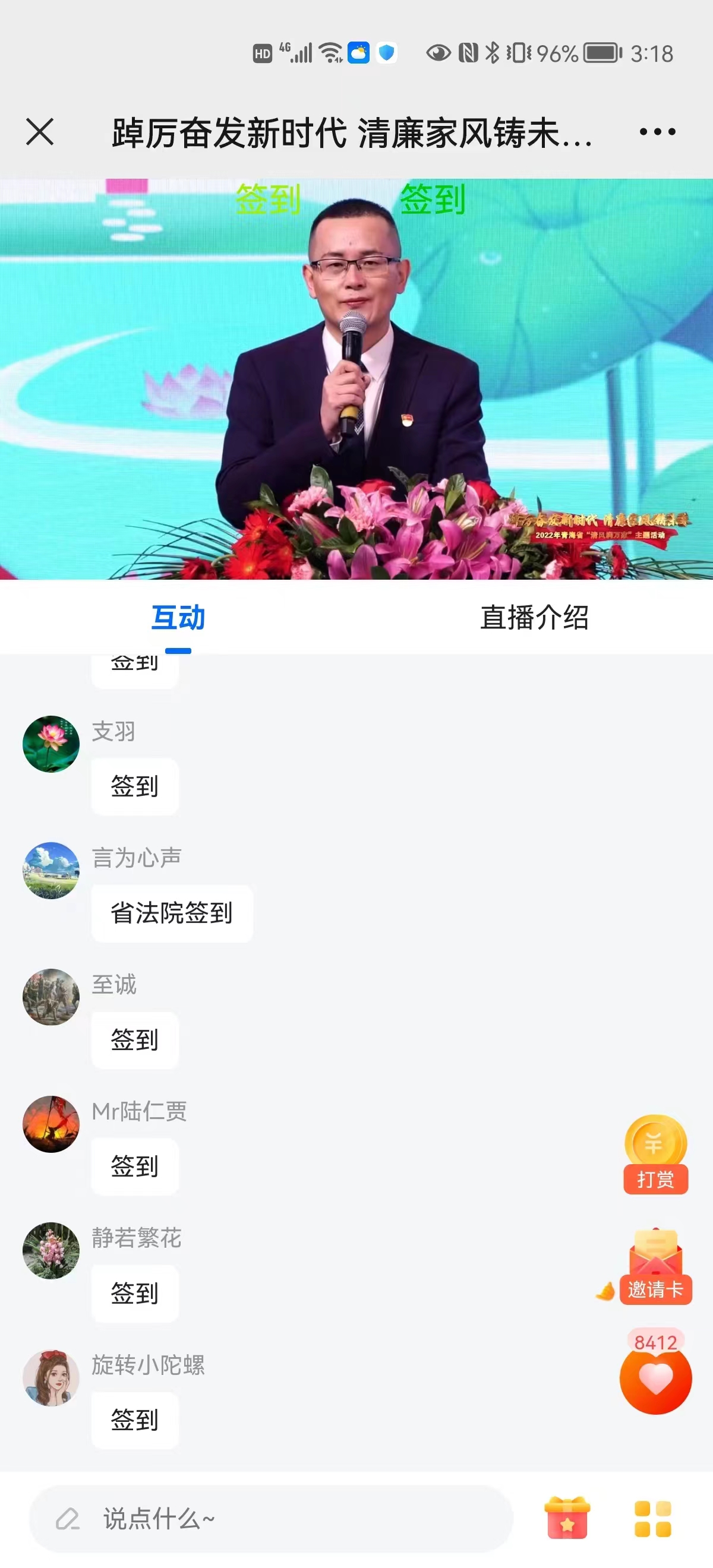Open Mr陆仁贾's avatar
The image size is (713, 1568).
pos(51,1124)
